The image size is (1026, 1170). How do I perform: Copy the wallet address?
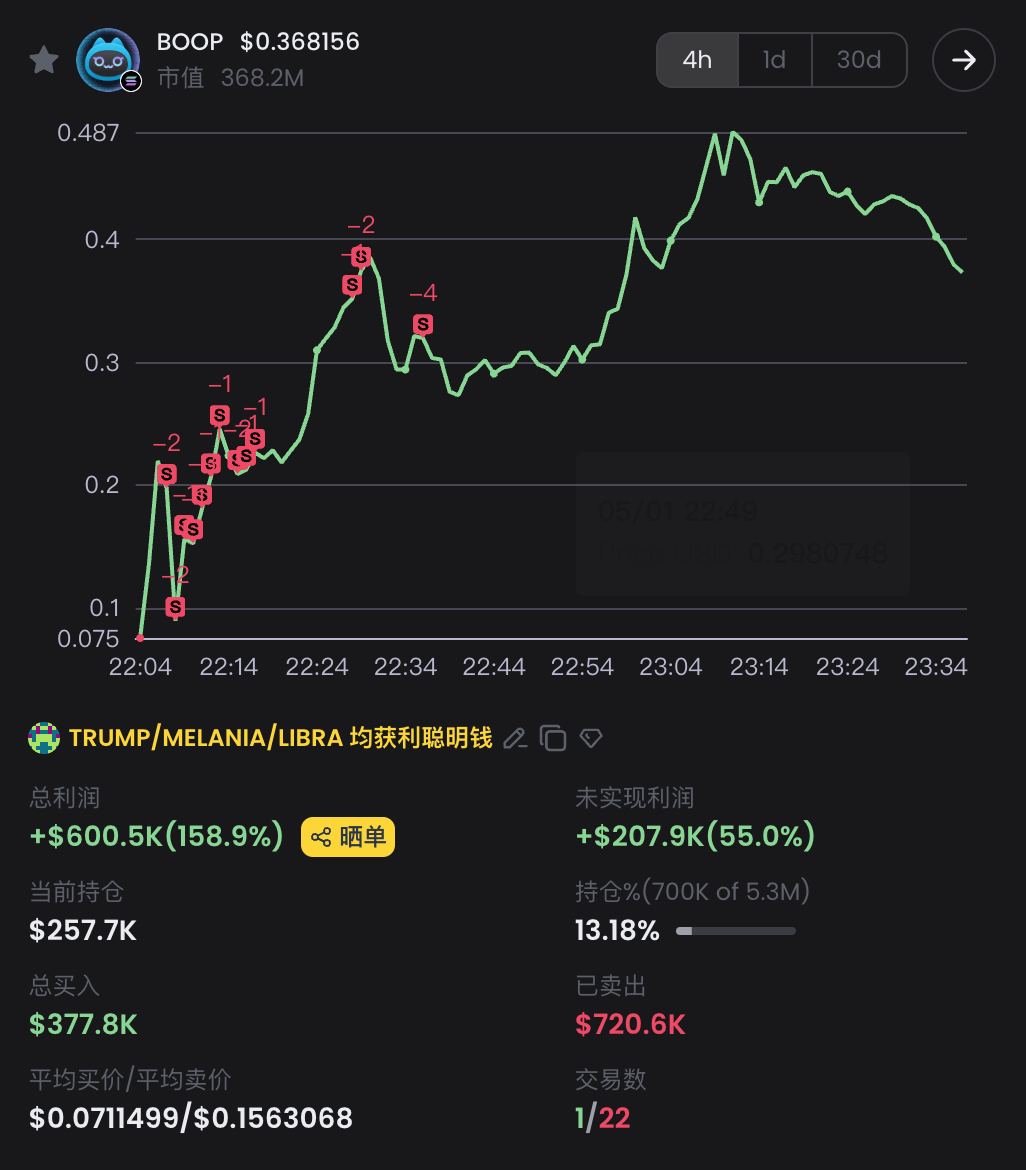tap(553, 739)
